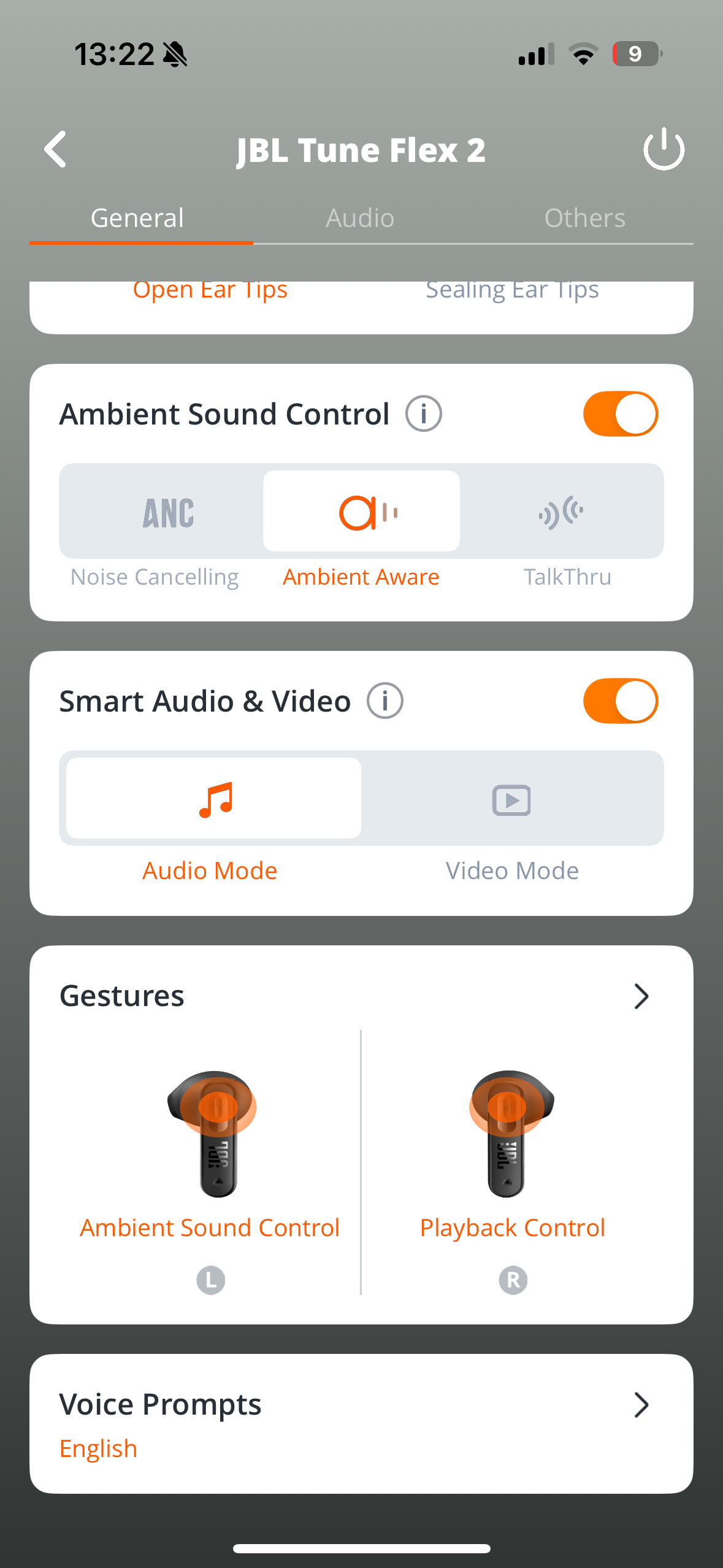Screen dimensions: 723x1568
Task: Switch to the Audio tab
Action: tap(360, 218)
